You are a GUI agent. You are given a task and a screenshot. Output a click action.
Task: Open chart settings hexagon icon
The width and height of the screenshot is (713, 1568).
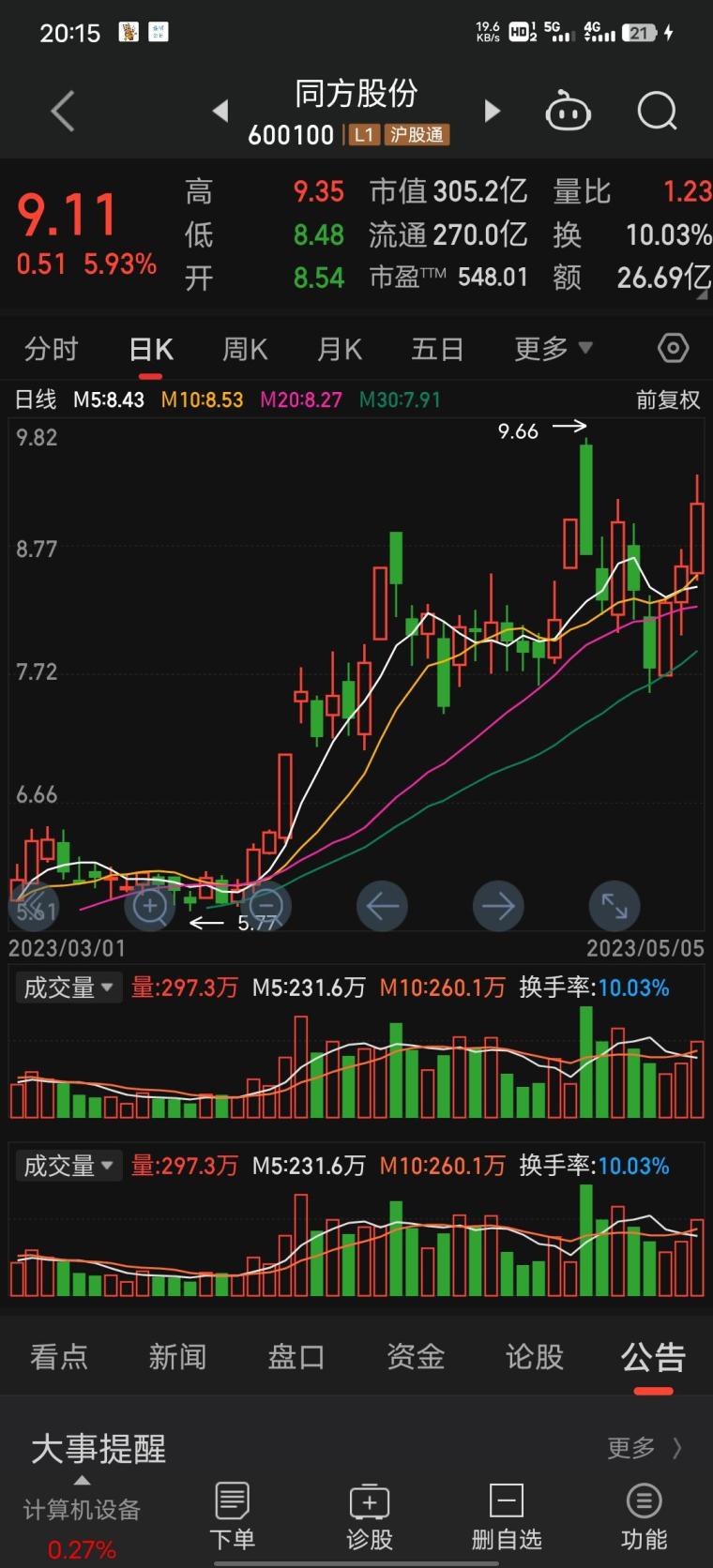click(x=673, y=349)
